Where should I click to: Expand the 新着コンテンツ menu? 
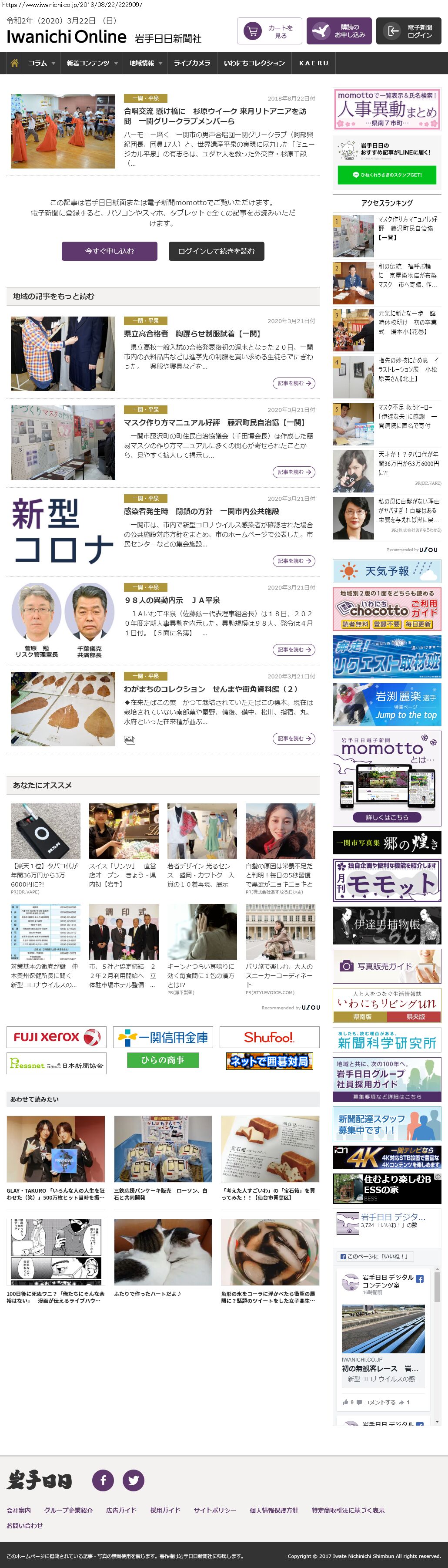pos(92,63)
